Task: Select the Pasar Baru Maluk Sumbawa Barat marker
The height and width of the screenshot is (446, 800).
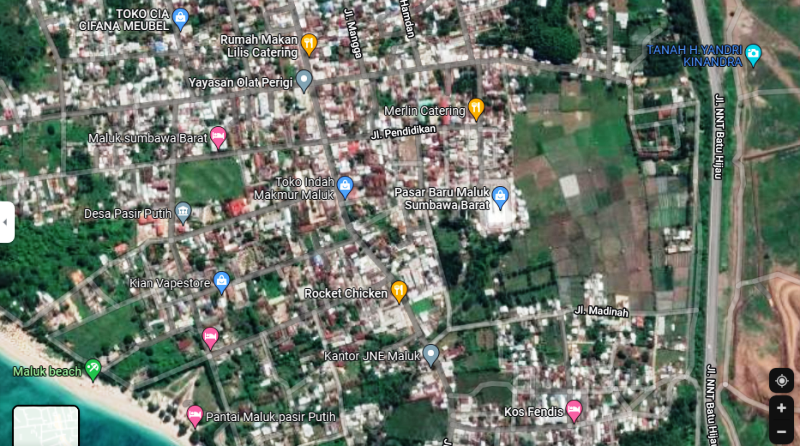Action: coord(500,197)
